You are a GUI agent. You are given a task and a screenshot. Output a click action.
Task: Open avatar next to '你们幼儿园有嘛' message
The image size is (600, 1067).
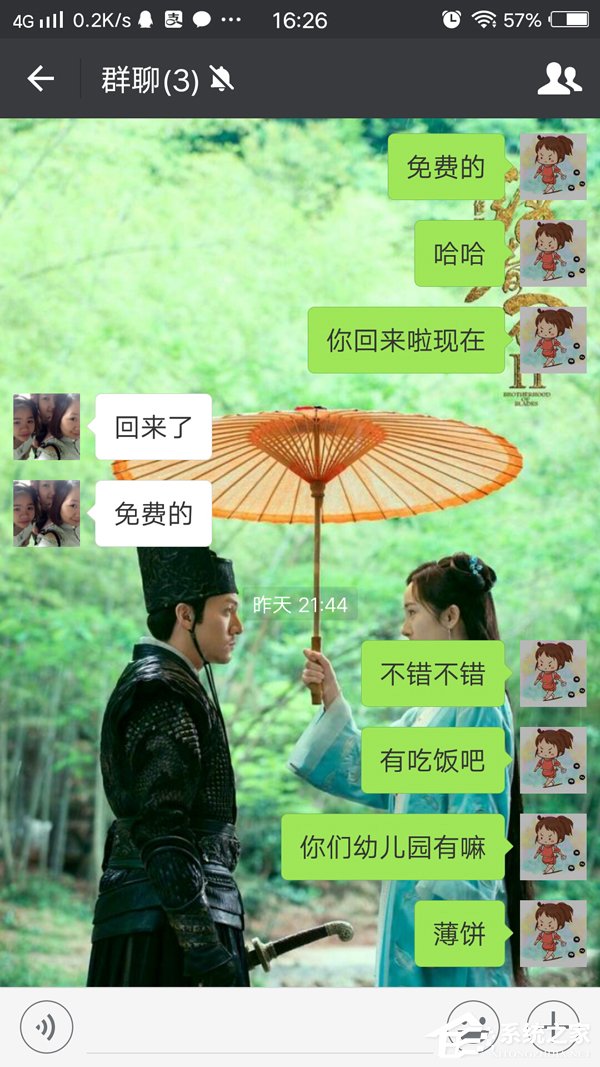pyautogui.click(x=553, y=847)
